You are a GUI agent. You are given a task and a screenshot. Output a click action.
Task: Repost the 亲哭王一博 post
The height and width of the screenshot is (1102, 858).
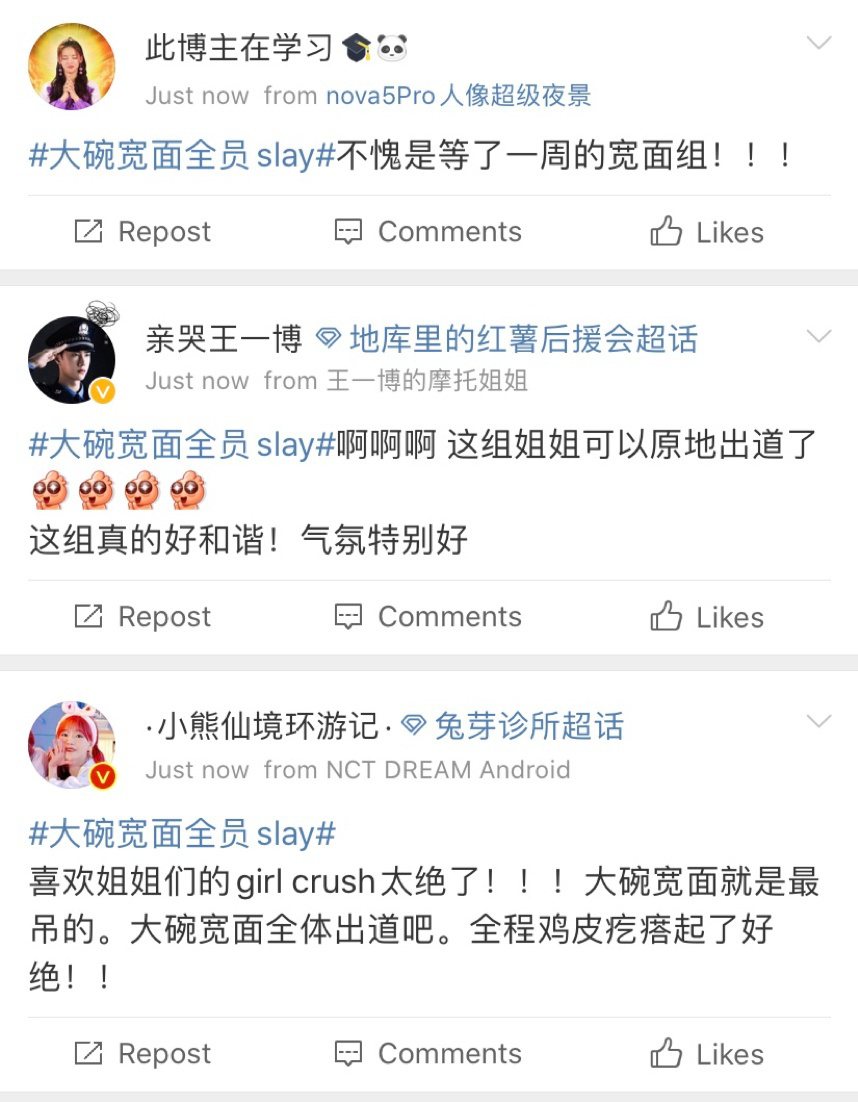point(143,617)
